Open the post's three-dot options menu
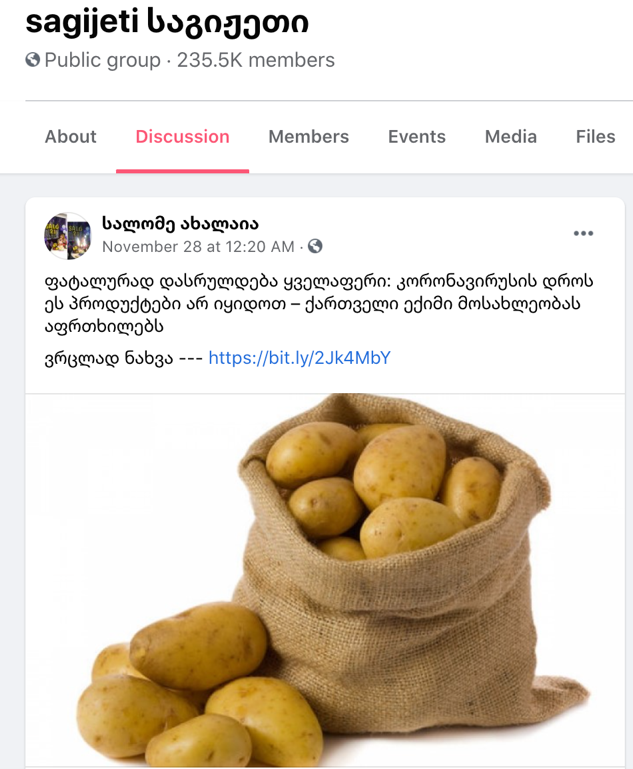 (x=583, y=234)
